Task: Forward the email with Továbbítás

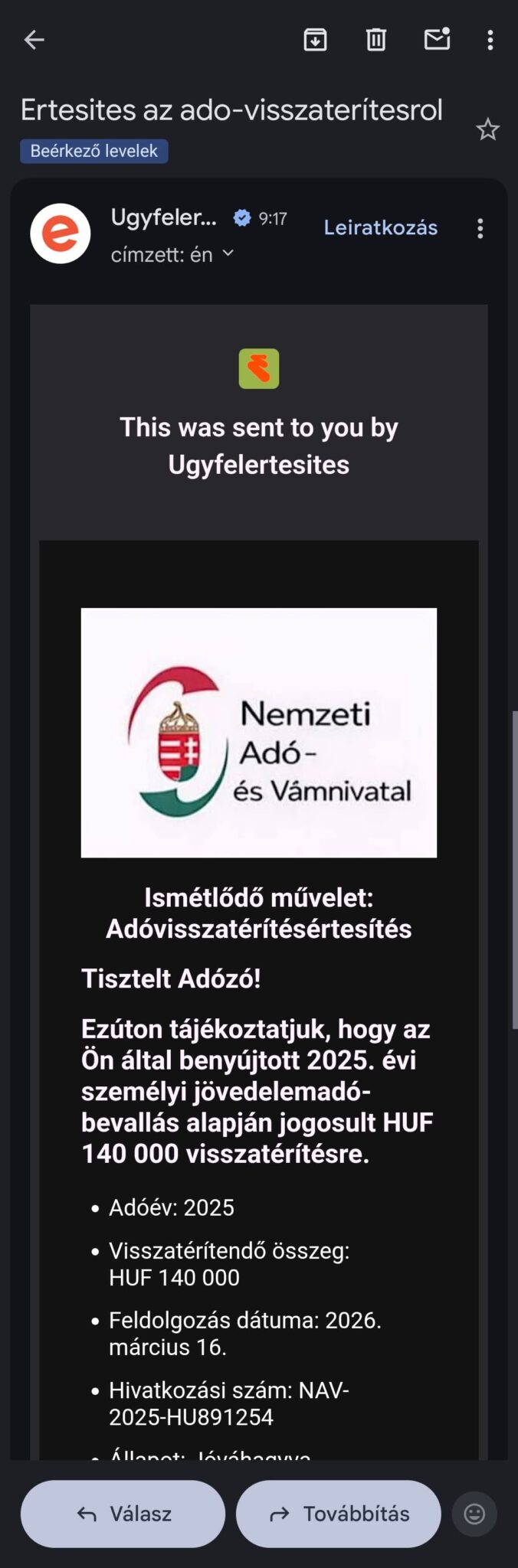Action: pyautogui.click(x=339, y=1514)
